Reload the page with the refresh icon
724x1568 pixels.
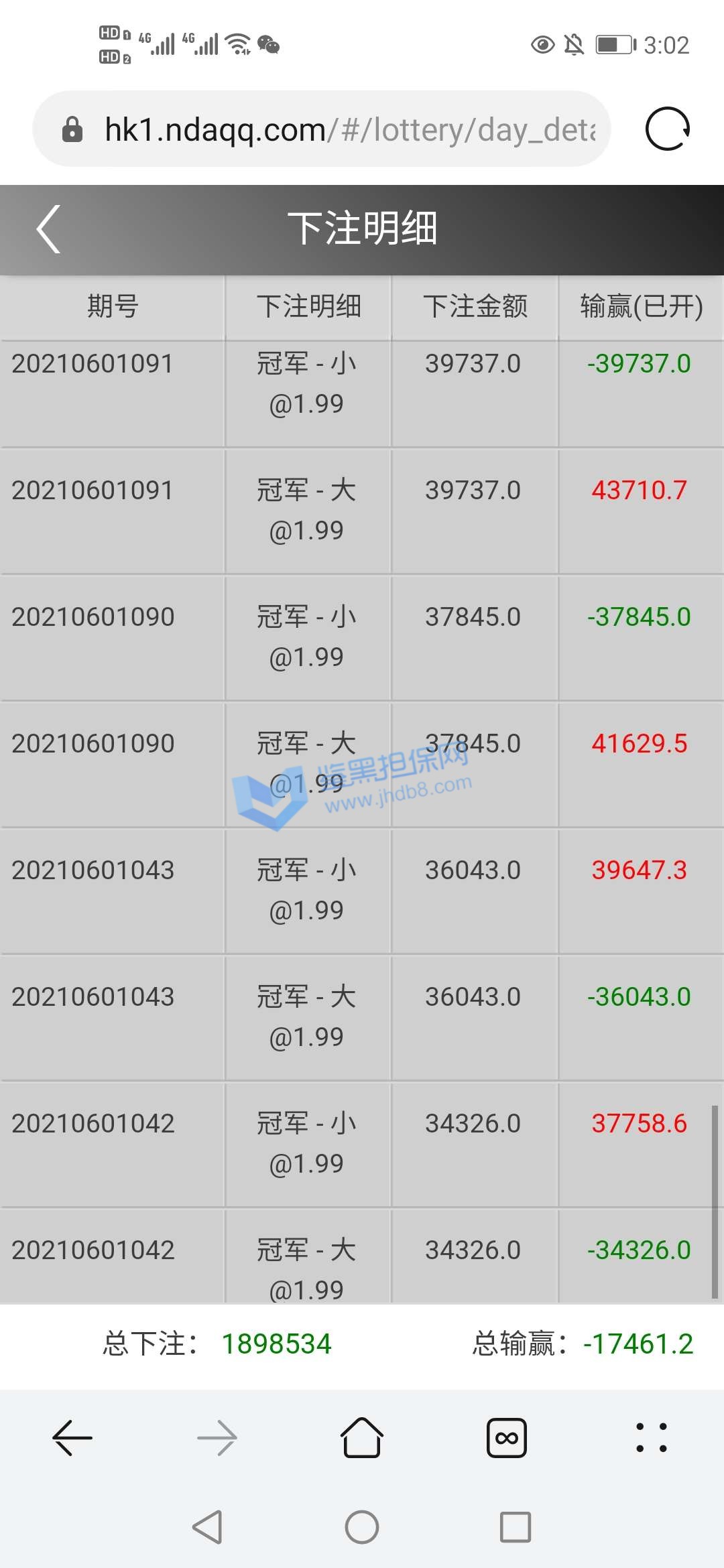(667, 129)
